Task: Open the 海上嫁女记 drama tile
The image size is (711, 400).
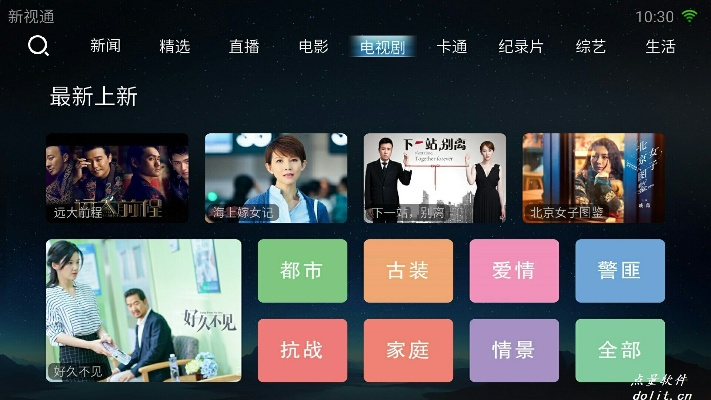Action: 276,178
